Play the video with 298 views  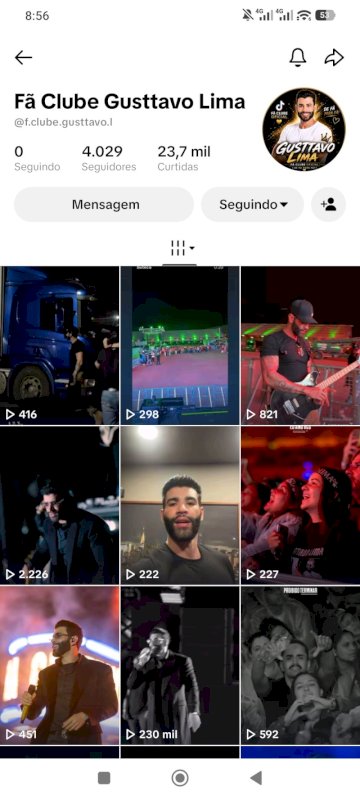[x=180, y=345]
